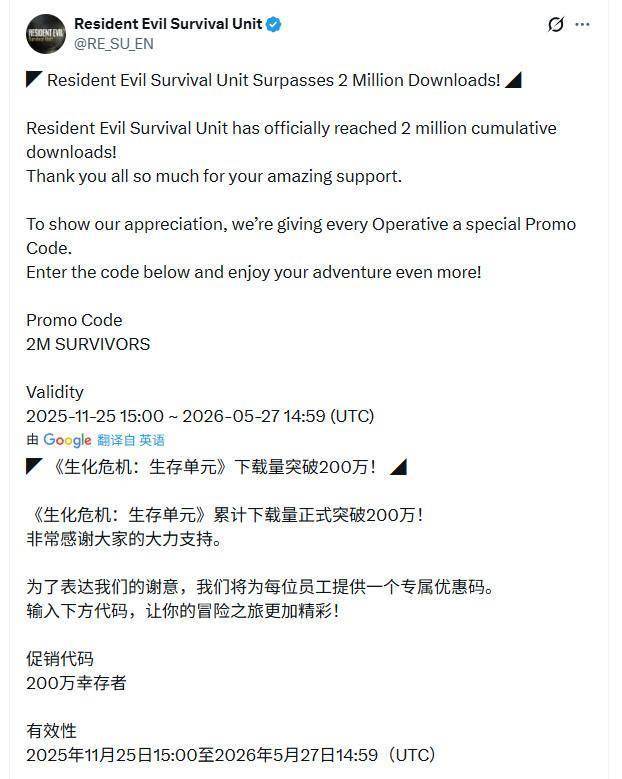This screenshot has height=779, width=622.
Task: Tap the Grok explain icon
Action: pyautogui.click(x=557, y=25)
